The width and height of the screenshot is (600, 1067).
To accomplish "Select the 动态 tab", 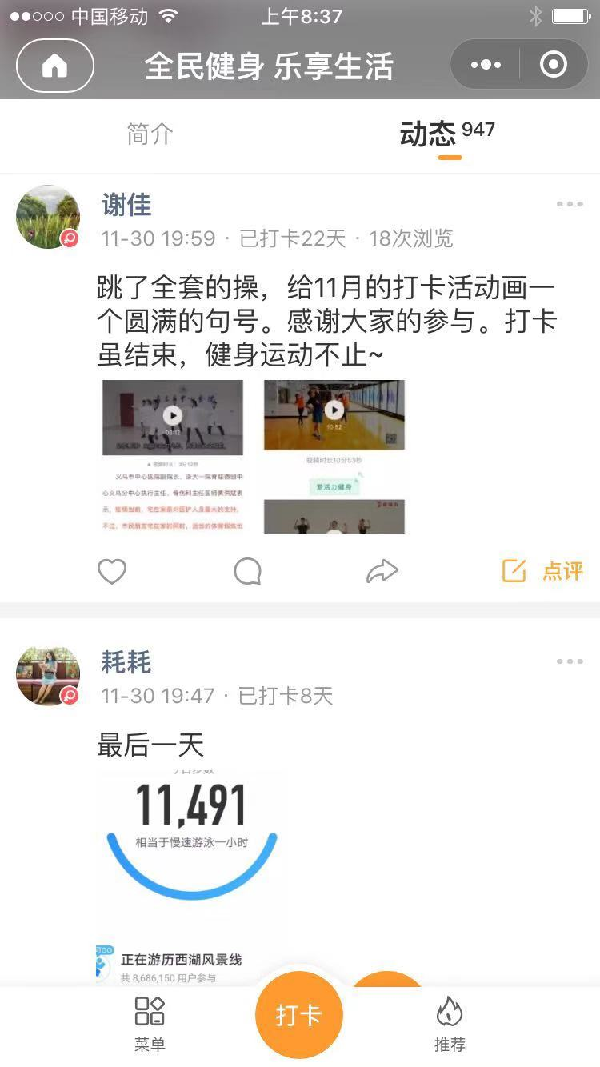I will pos(428,134).
